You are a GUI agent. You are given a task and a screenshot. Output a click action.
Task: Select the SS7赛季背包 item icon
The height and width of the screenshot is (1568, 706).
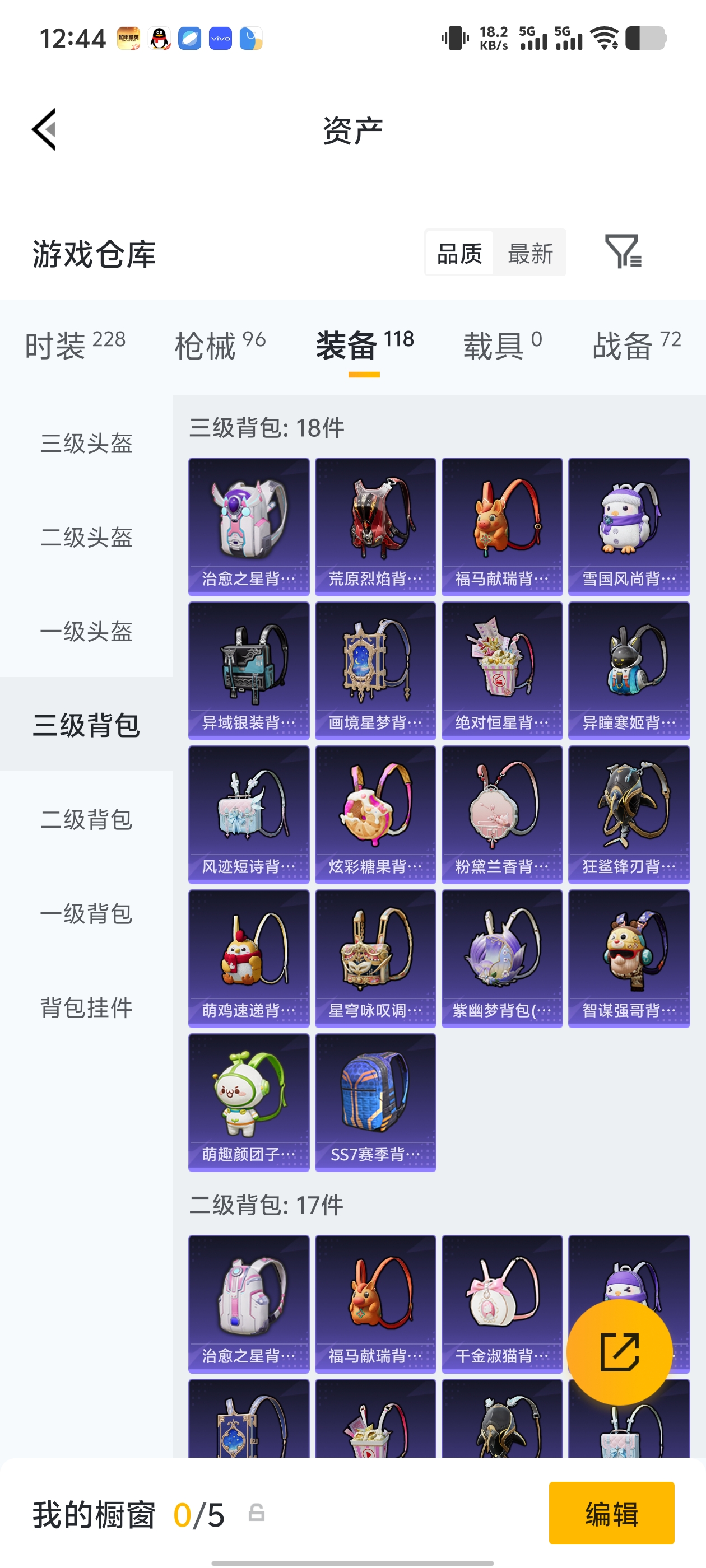point(375,1102)
